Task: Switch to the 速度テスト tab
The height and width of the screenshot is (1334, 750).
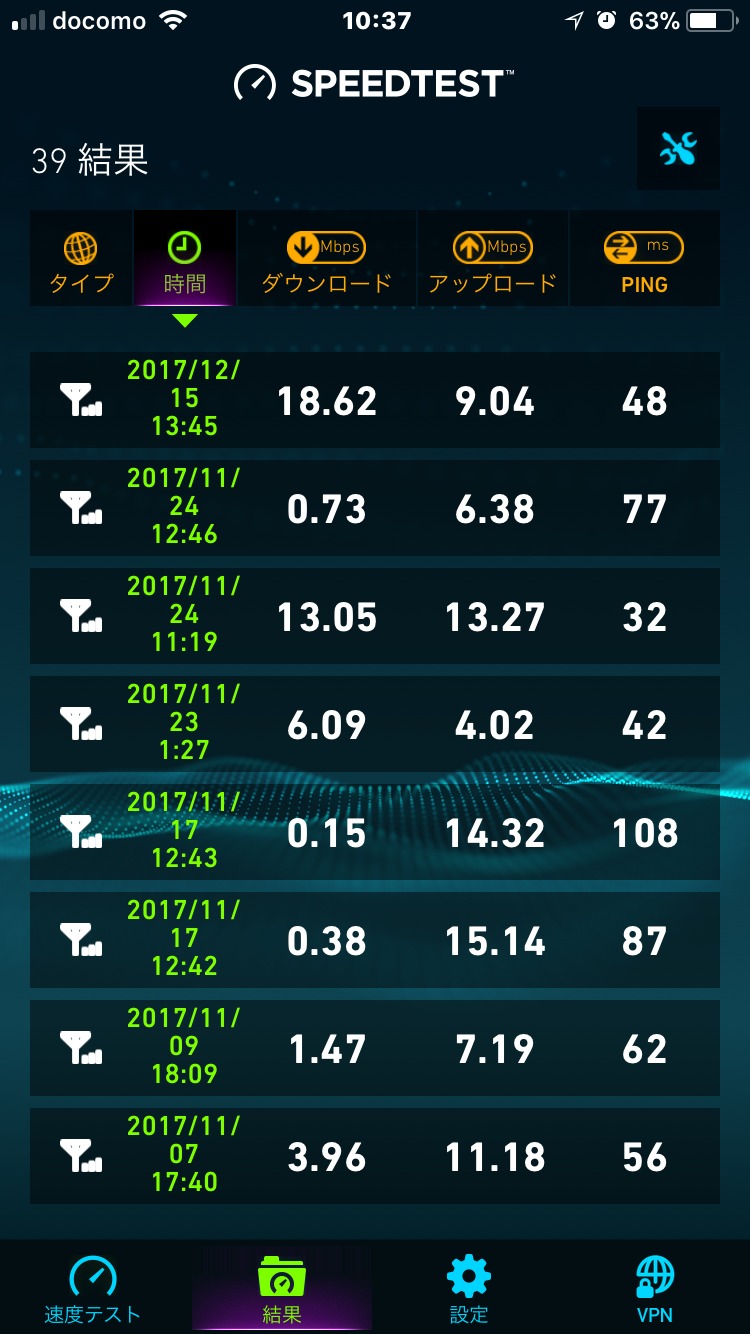Action: coord(93,1288)
